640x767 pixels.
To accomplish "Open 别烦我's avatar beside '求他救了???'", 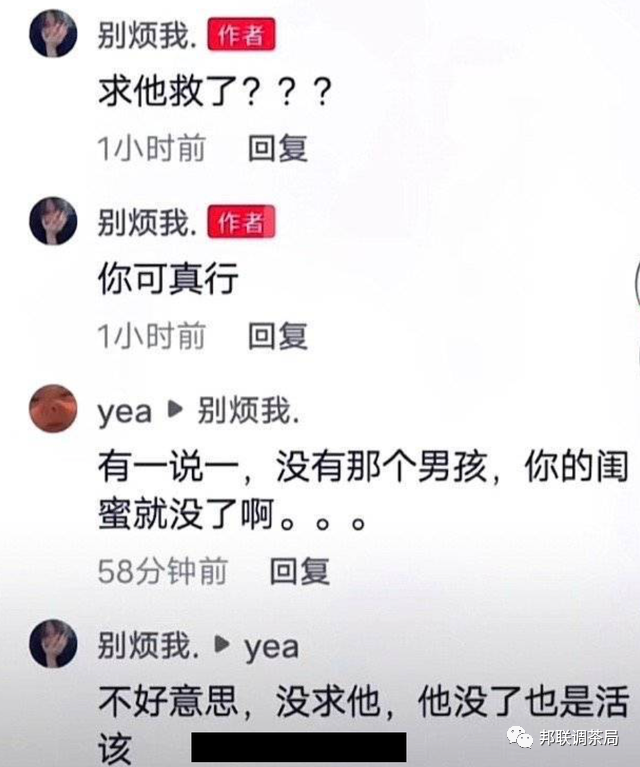I will (52, 34).
